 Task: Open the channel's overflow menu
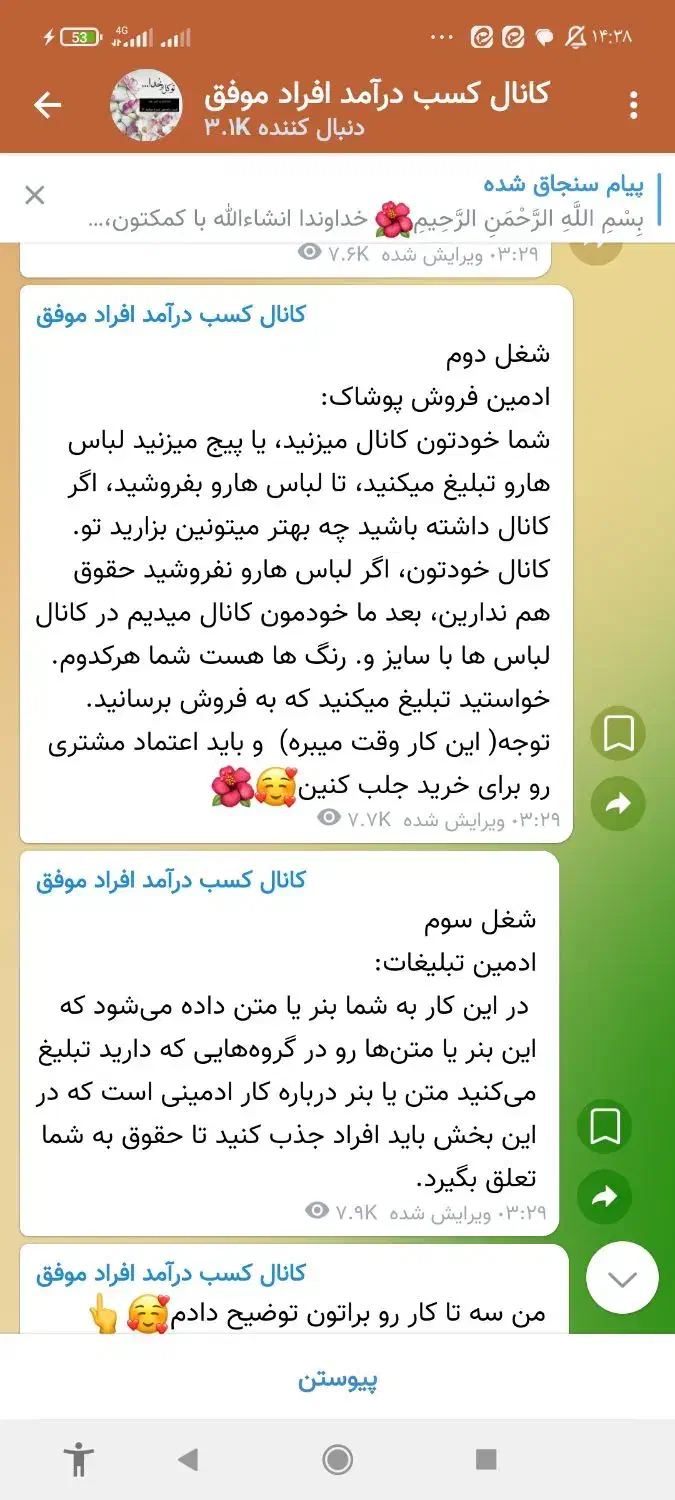(x=633, y=105)
